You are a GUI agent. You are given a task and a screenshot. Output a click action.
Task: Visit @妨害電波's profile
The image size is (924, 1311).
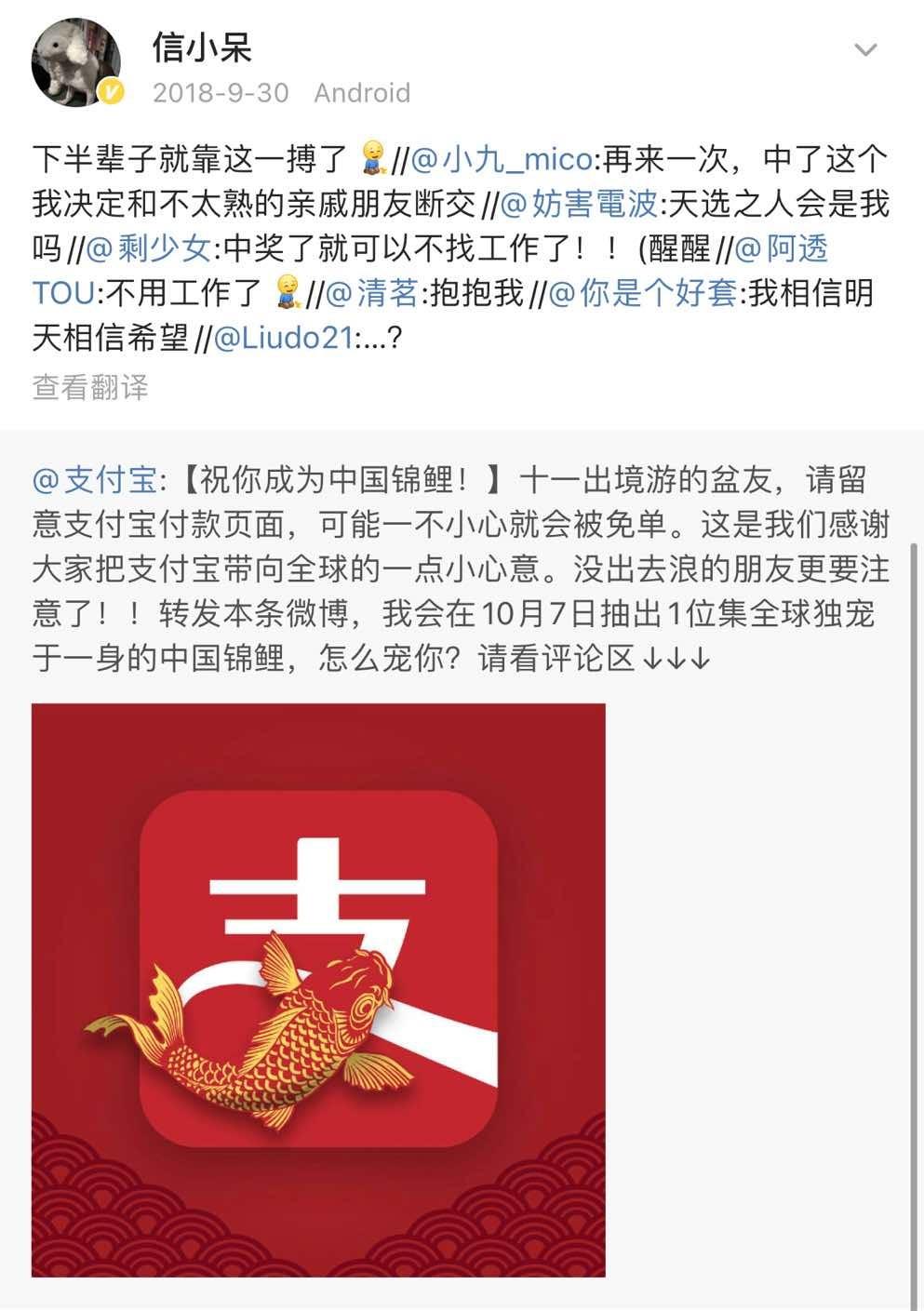pyautogui.click(x=580, y=205)
